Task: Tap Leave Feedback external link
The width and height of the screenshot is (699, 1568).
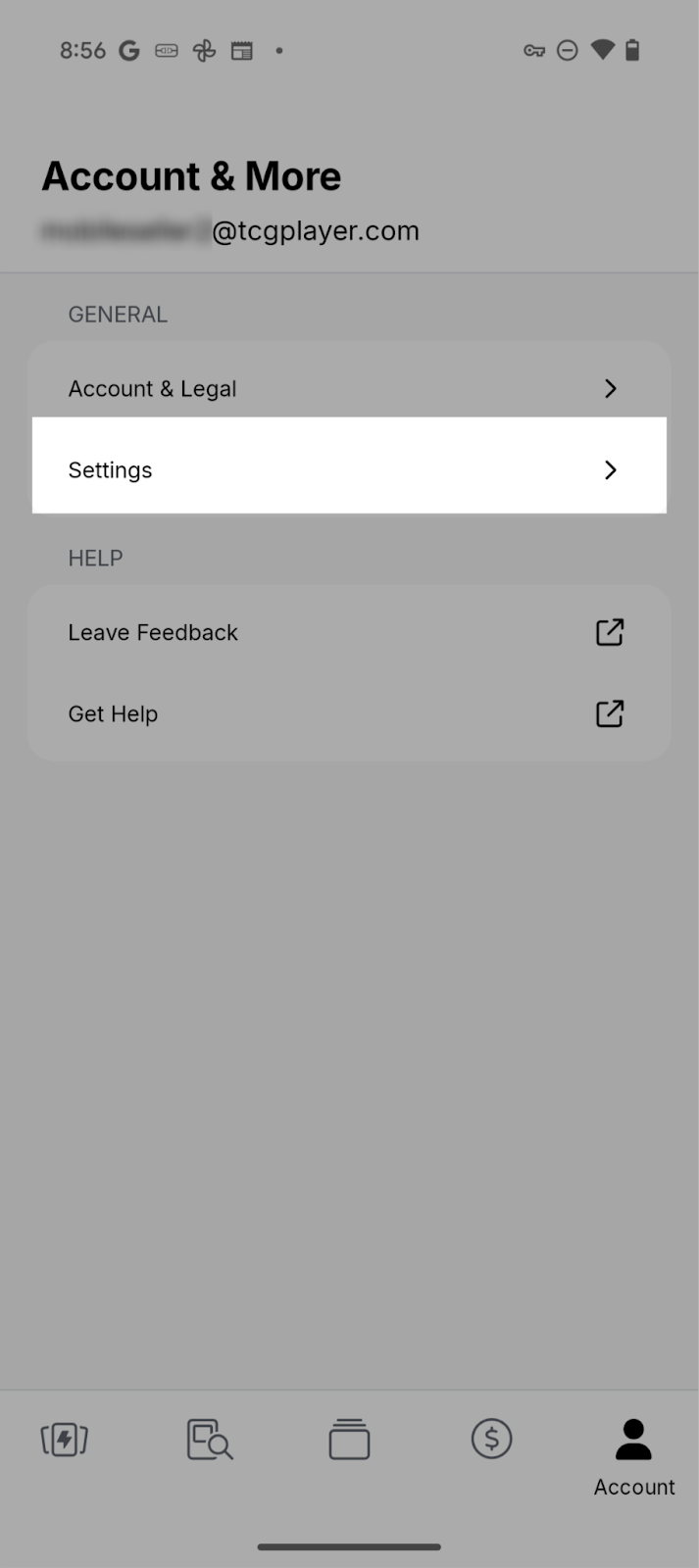Action: [349, 633]
